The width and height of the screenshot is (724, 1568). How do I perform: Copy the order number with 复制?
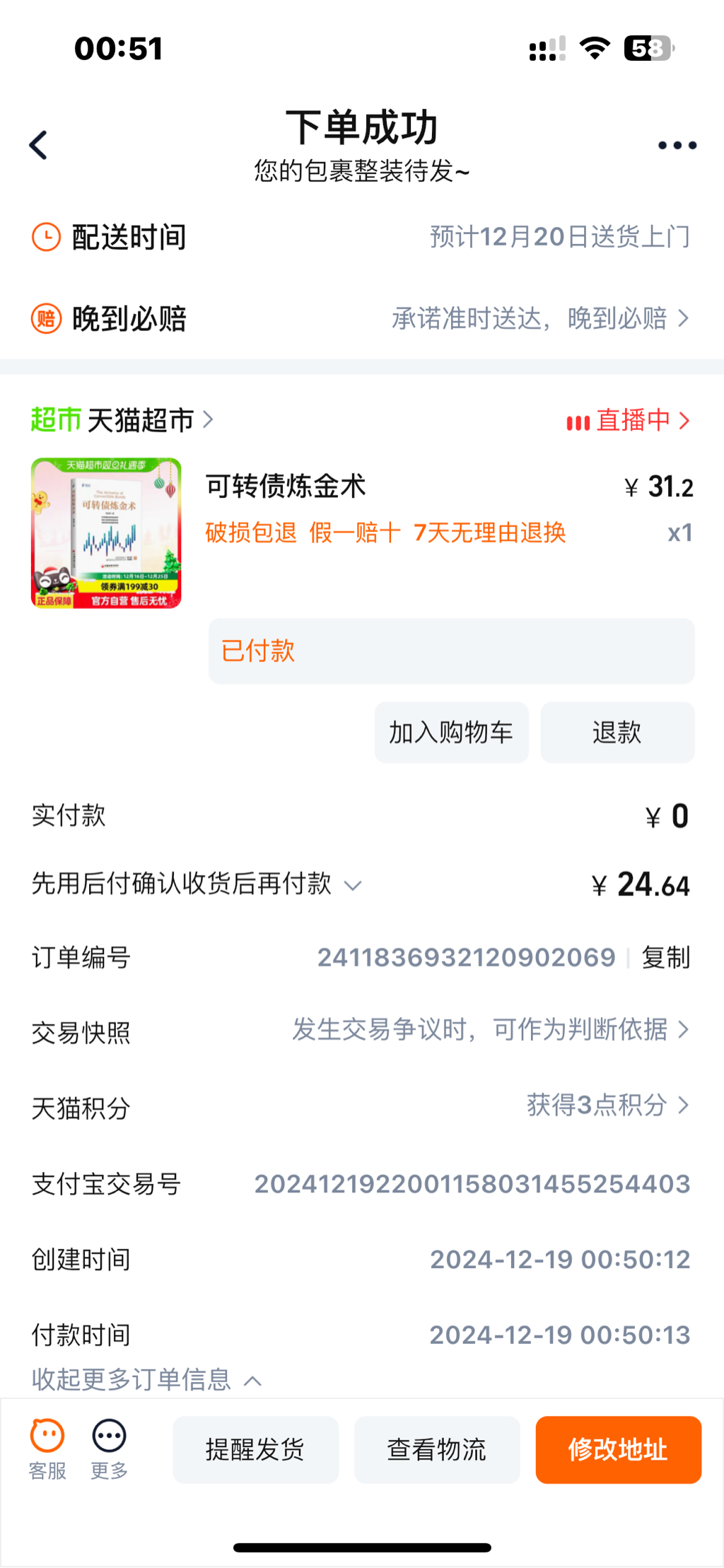[665, 958]
